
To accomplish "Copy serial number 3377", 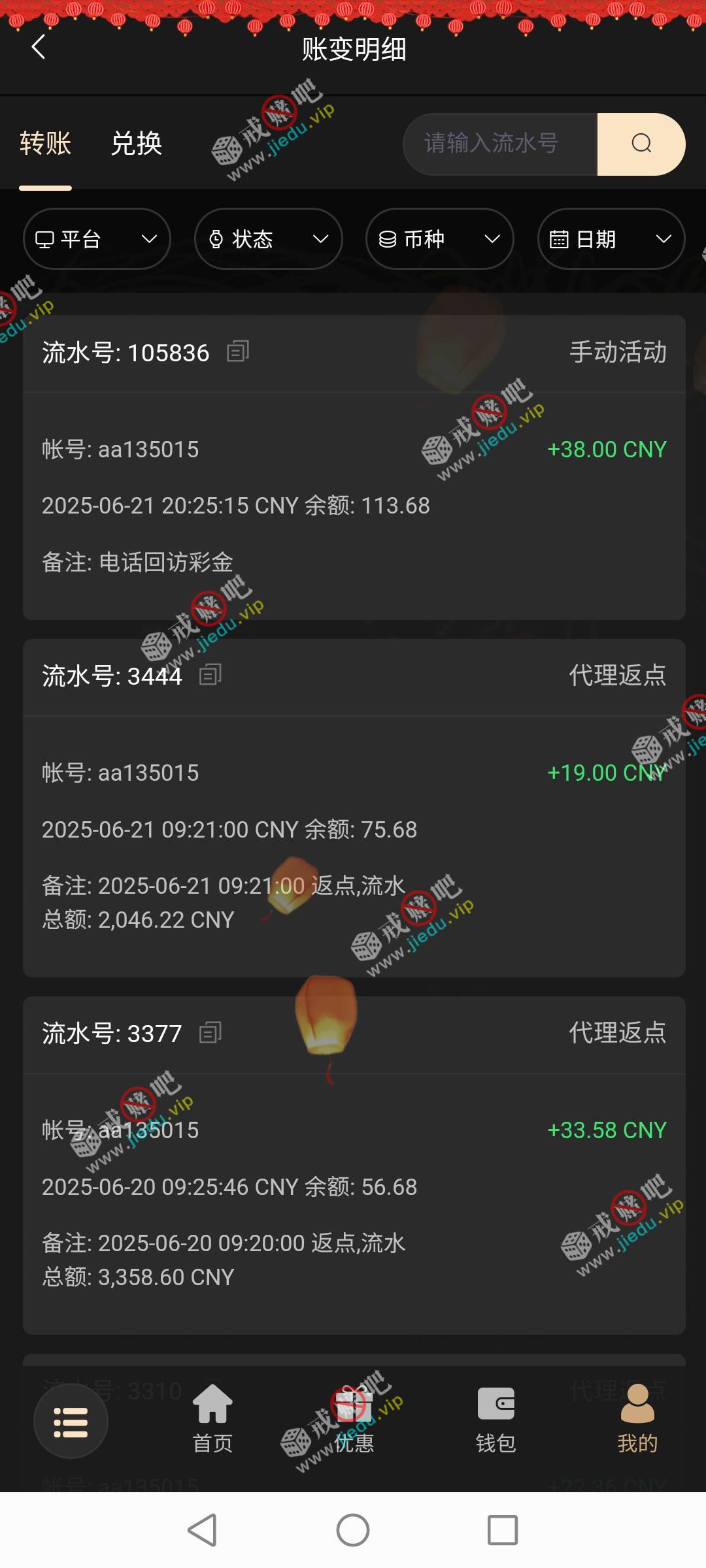I will pos(210,1033).
